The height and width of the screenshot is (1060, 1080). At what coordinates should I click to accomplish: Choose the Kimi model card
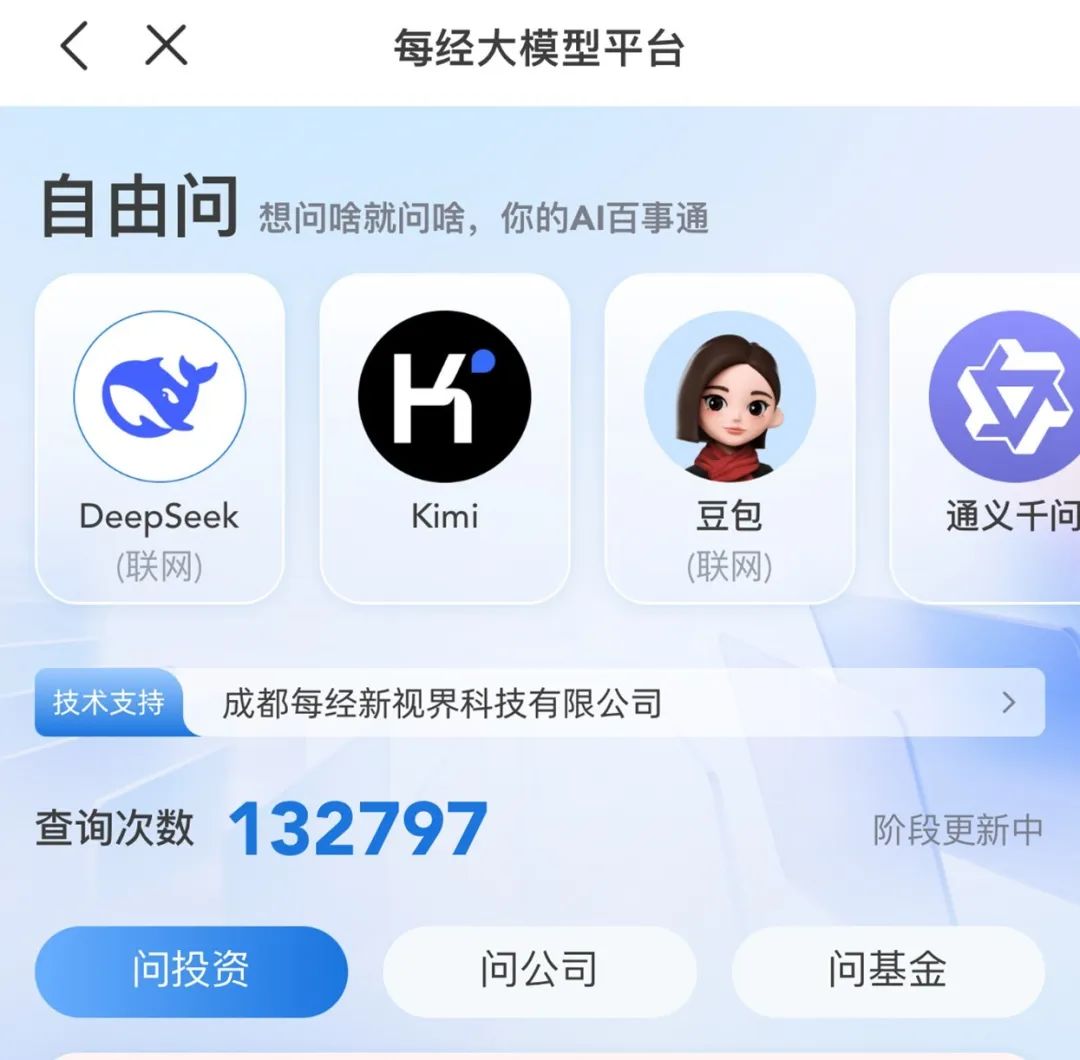[x=445, y=438]
